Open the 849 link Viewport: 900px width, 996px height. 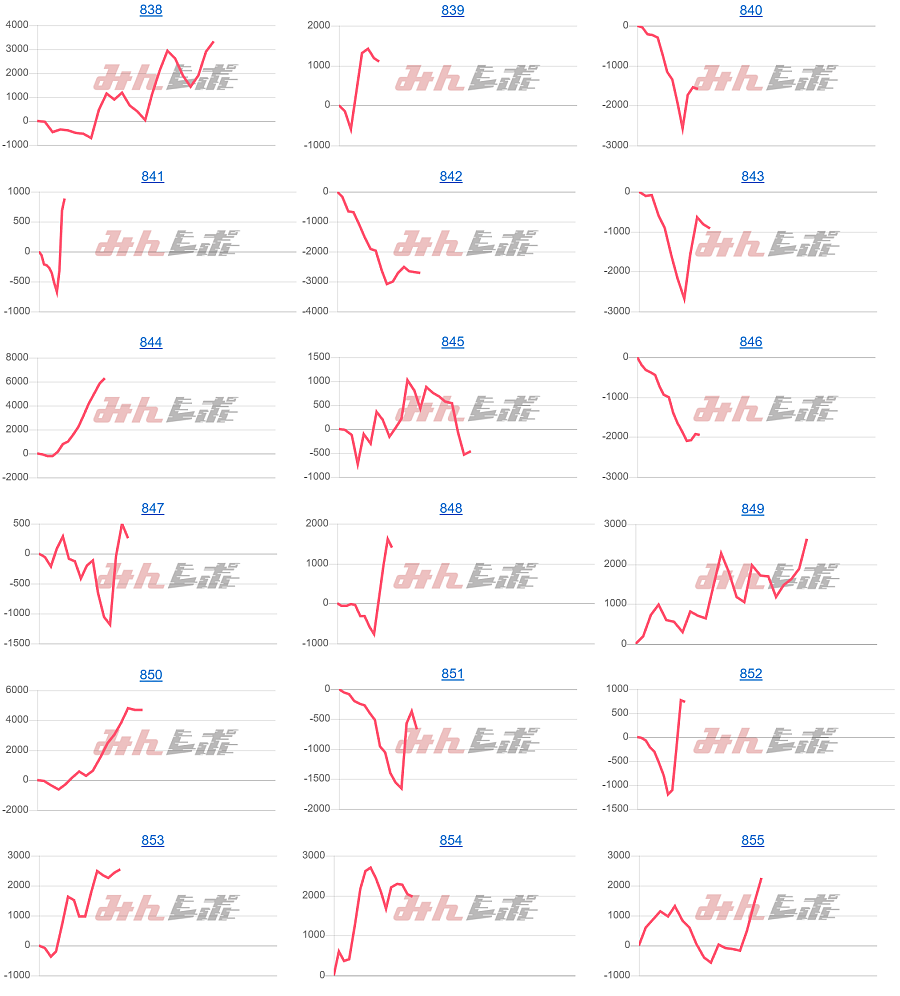tap(752, 508)
